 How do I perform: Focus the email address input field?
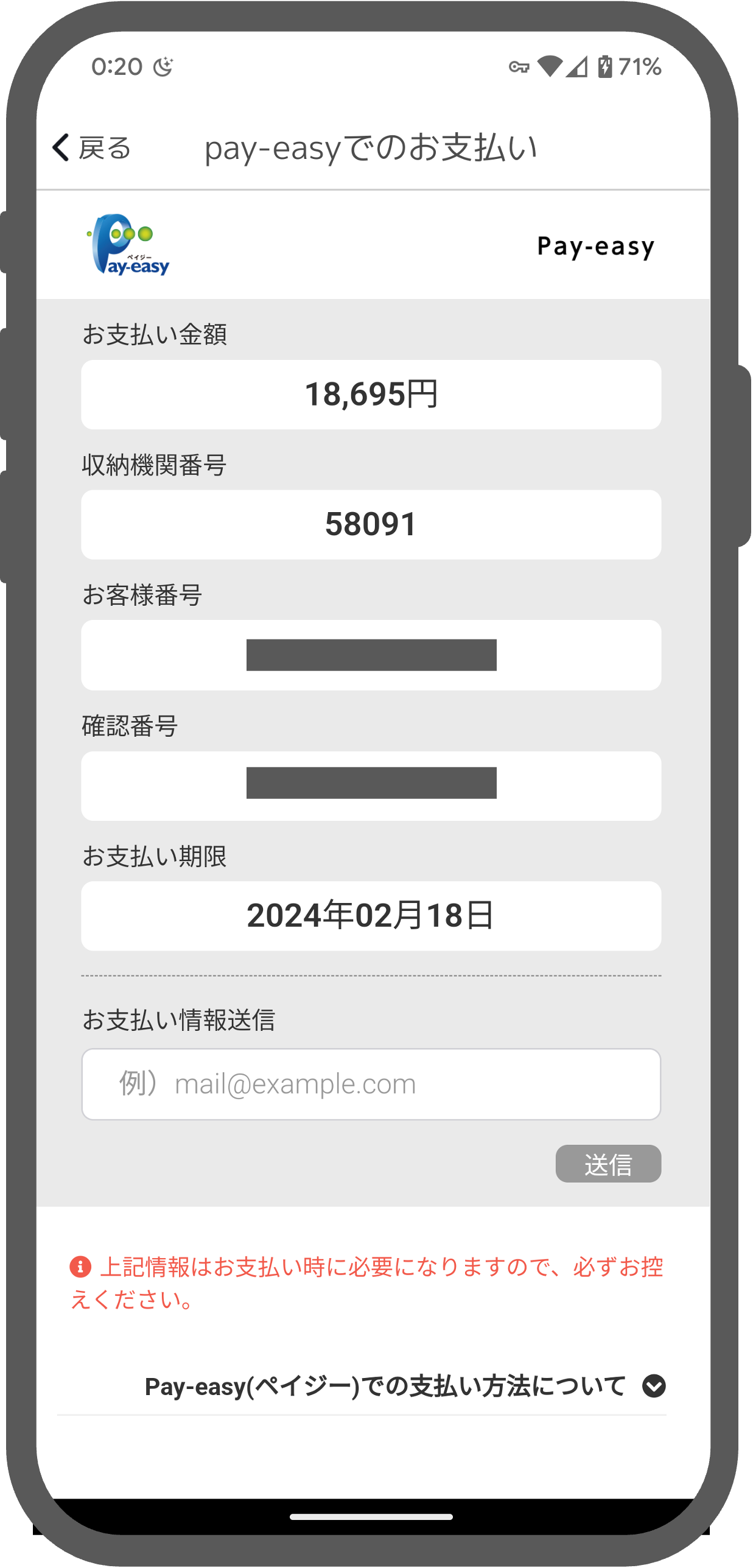tap(371, 1084)
